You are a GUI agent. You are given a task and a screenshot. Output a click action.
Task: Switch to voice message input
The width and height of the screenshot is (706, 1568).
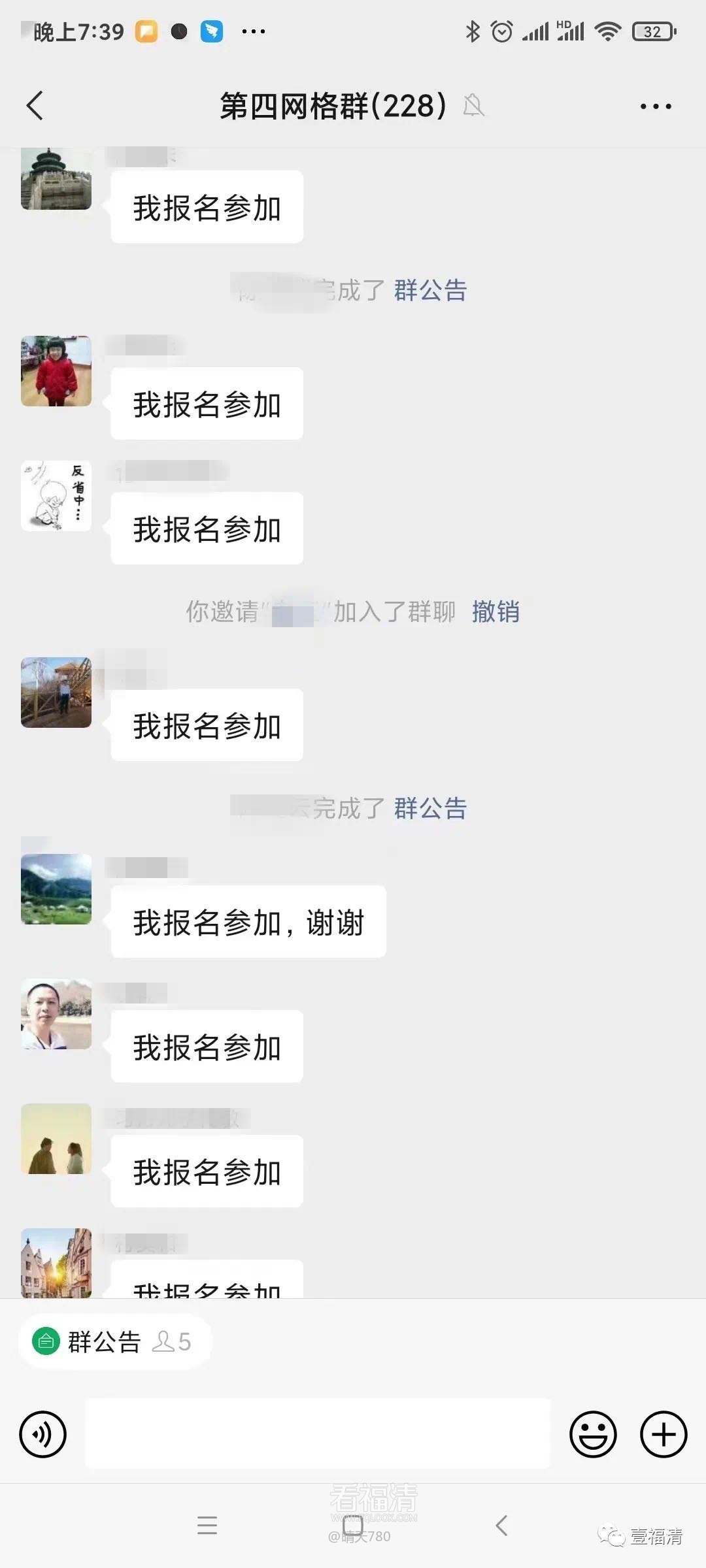pos(43,1434)
